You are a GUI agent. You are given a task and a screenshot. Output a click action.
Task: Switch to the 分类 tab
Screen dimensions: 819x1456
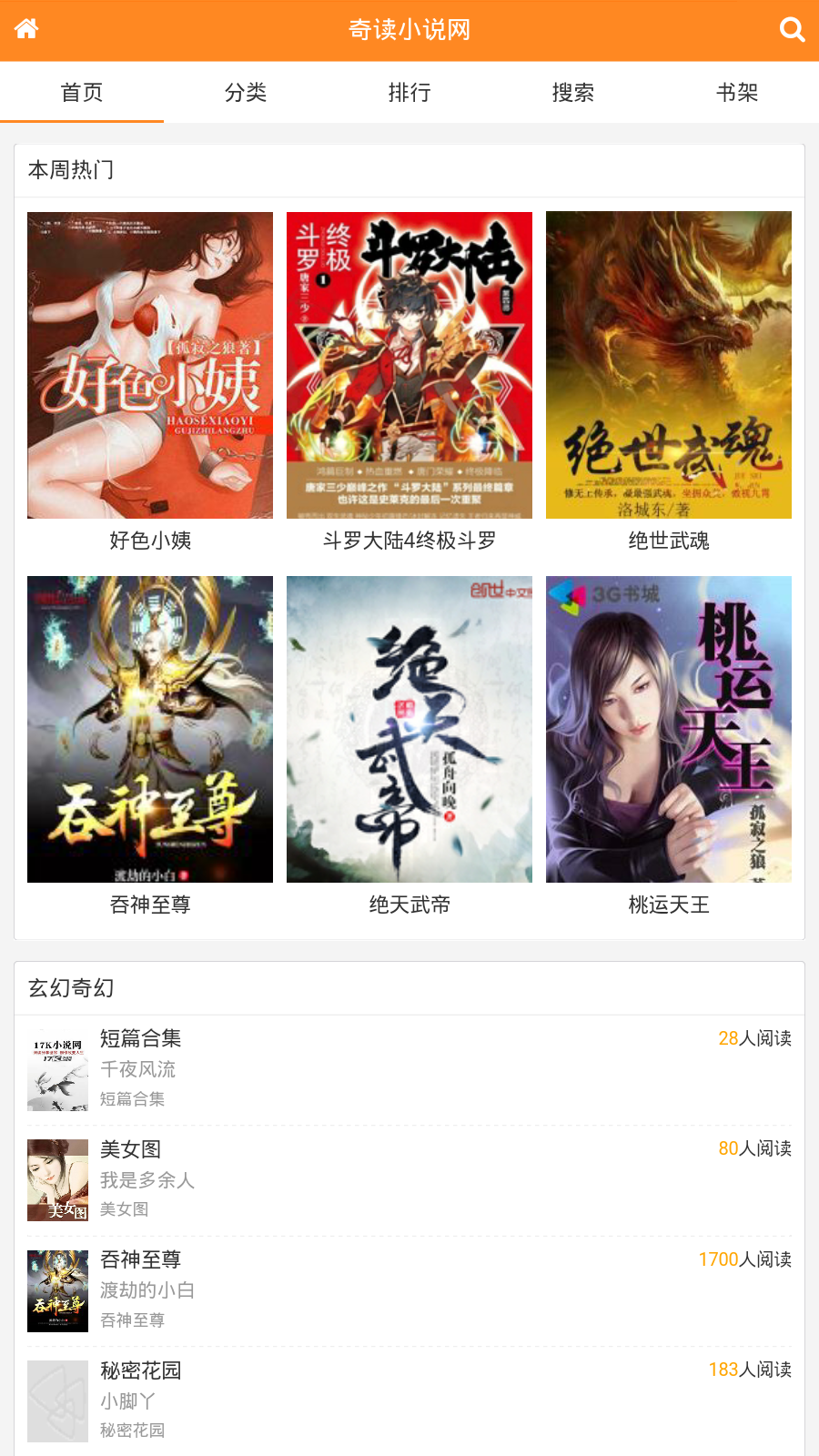click(246, 92)
